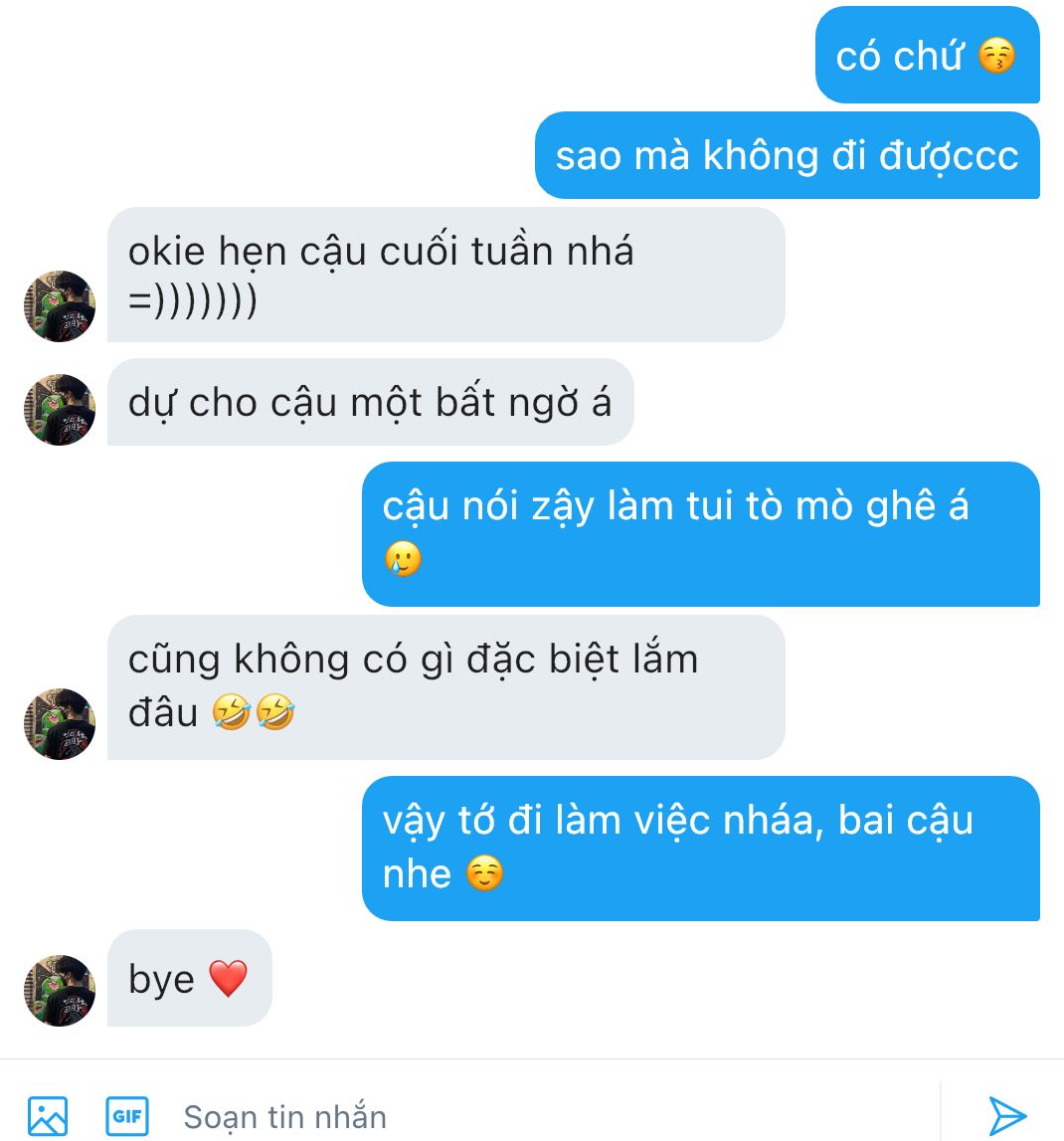Viewport: 1064px width, 1141px height.
Task: Tap avatar next to "dự cho cậu một bất ngờ á"
Action: (60, 410)
